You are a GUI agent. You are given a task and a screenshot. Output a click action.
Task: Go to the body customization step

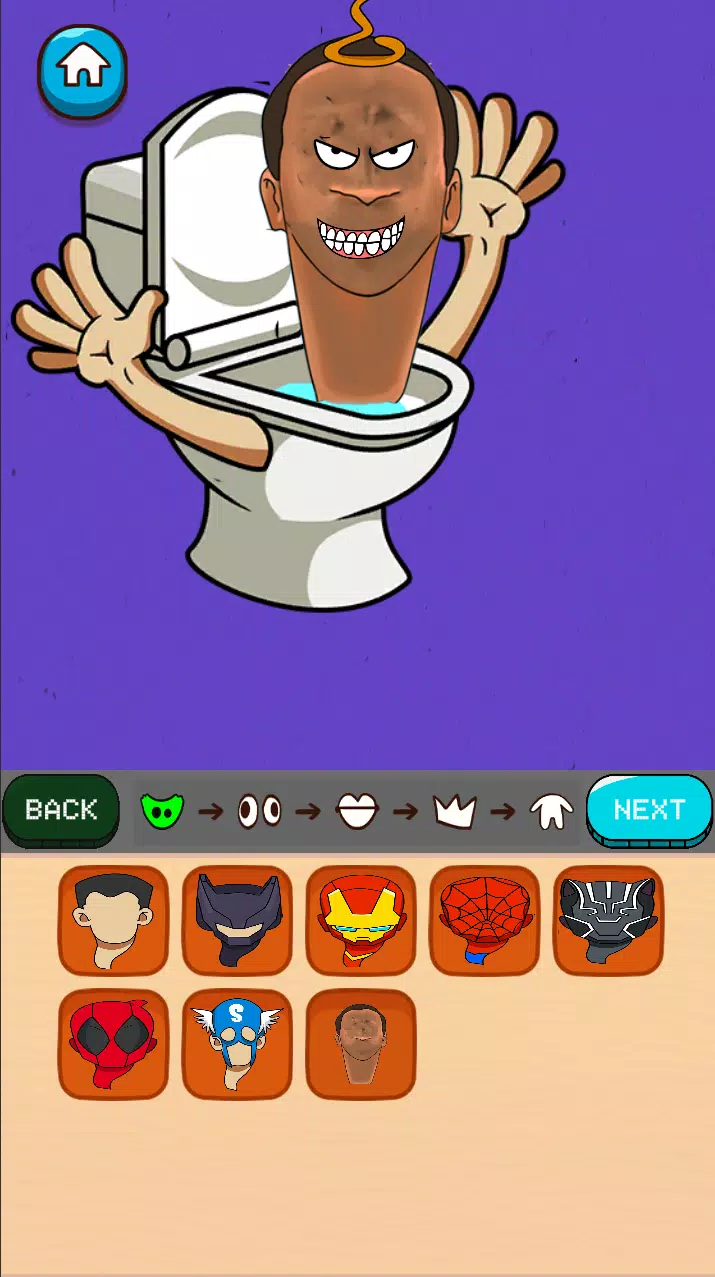pyautogui.click(x=551, y=811)
